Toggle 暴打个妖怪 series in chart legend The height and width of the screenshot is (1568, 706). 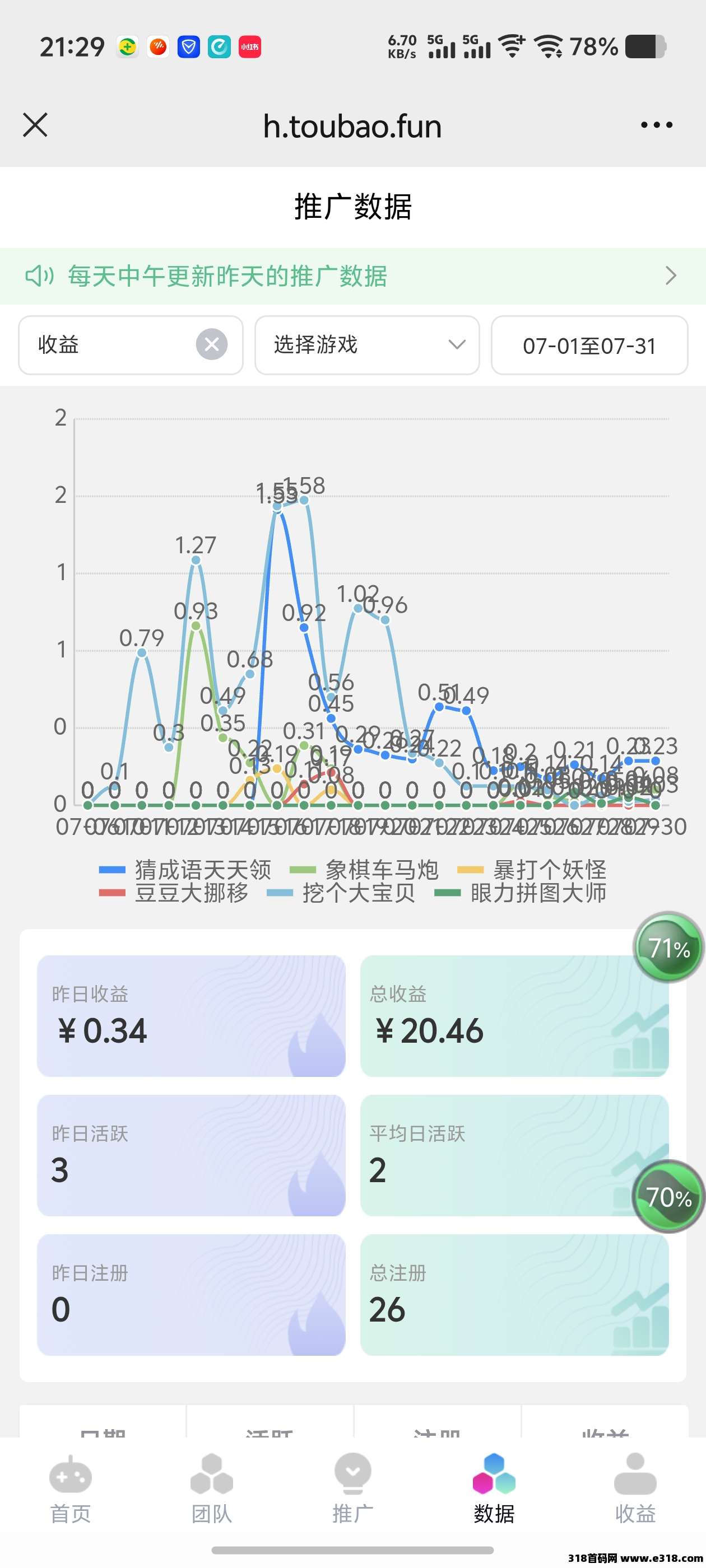tap(531, 869)
